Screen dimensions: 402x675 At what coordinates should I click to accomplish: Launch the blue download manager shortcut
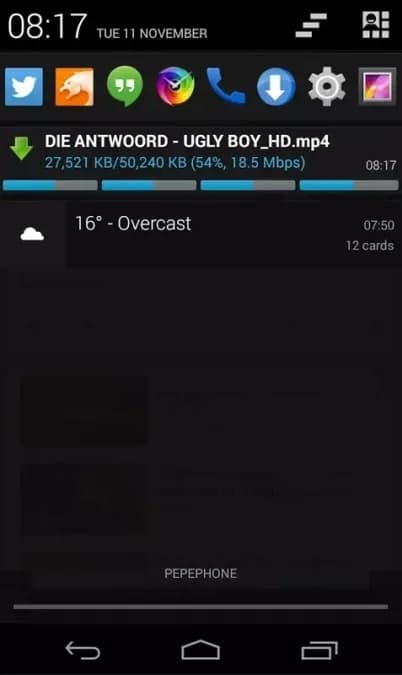click(276, 87)
